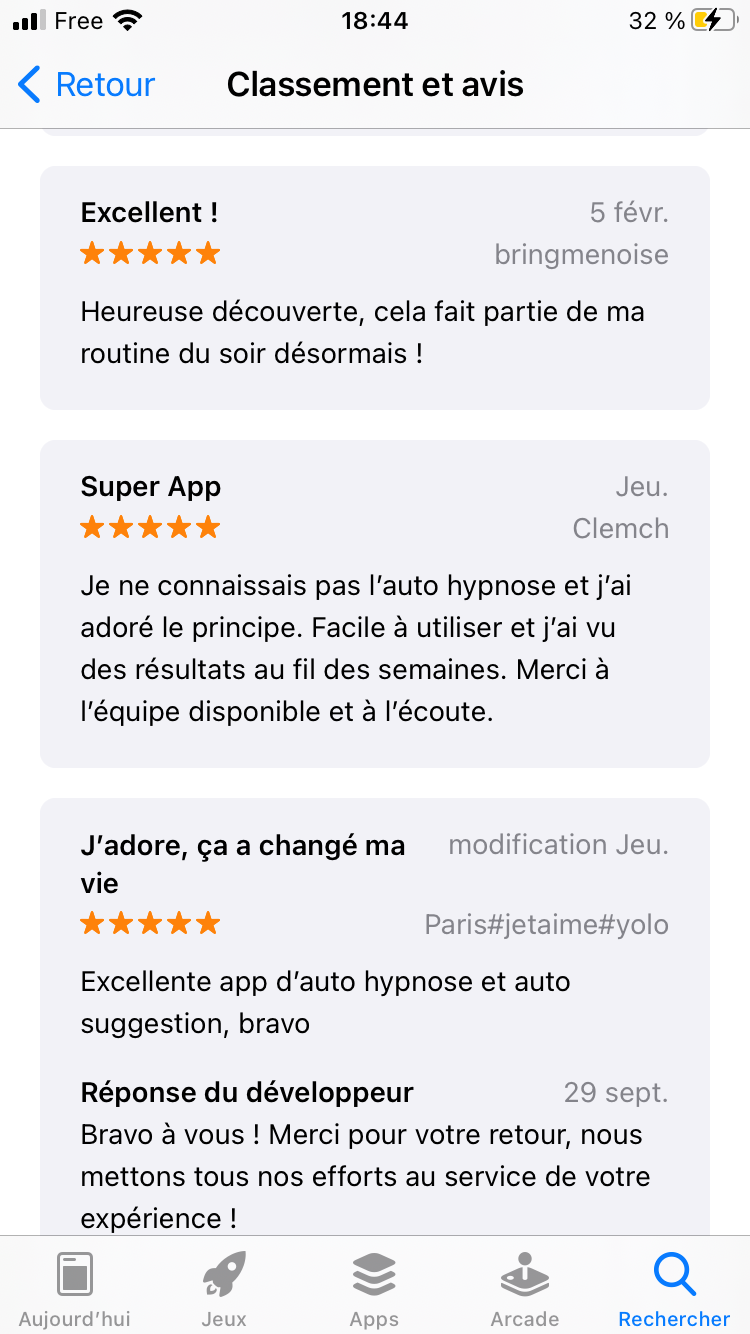
Task: Open the Jeux tab
Action: click(x=224, y=1288)
